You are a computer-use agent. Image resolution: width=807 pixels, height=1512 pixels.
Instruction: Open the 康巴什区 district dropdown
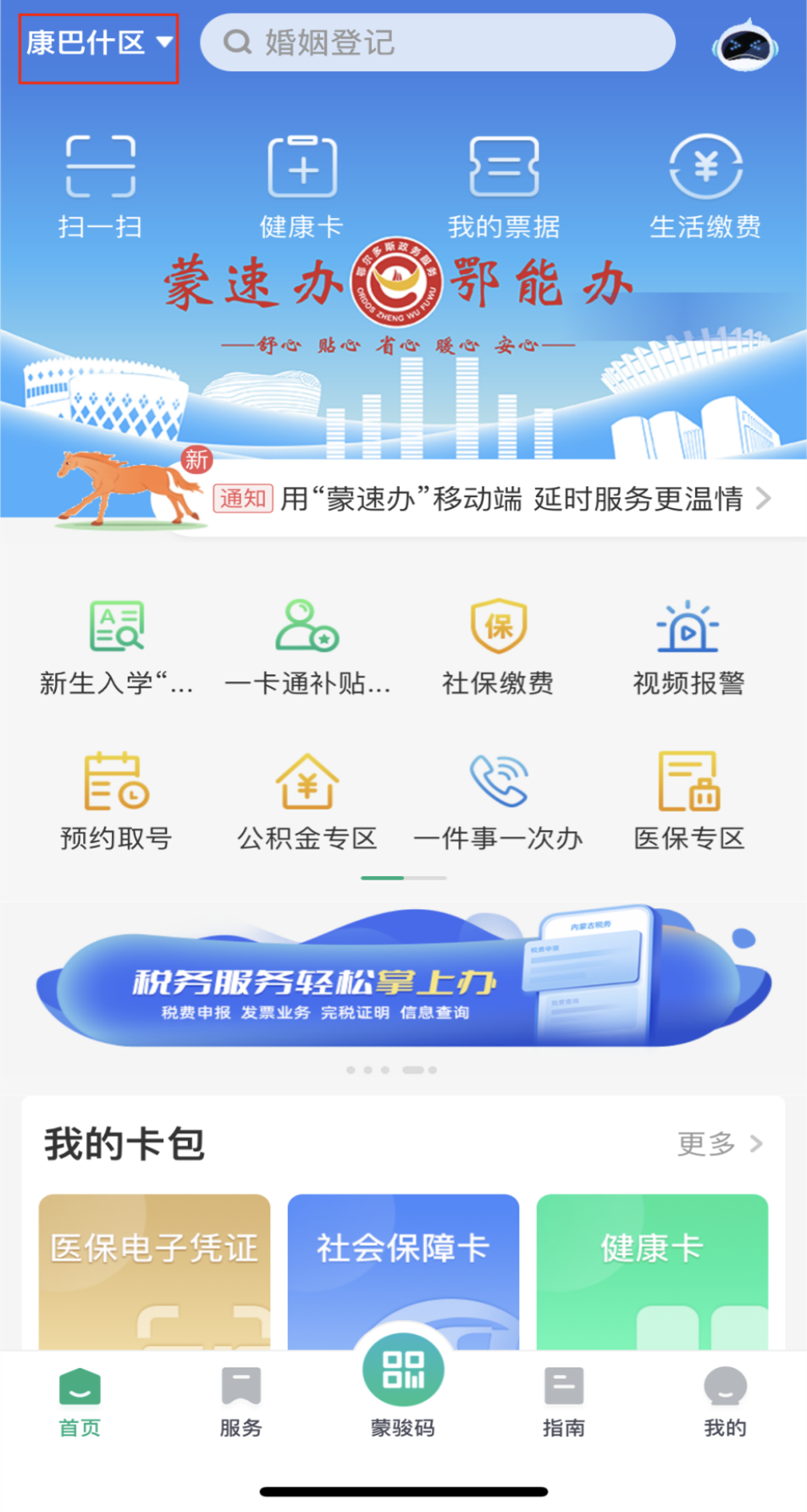[x=98, y=43]
